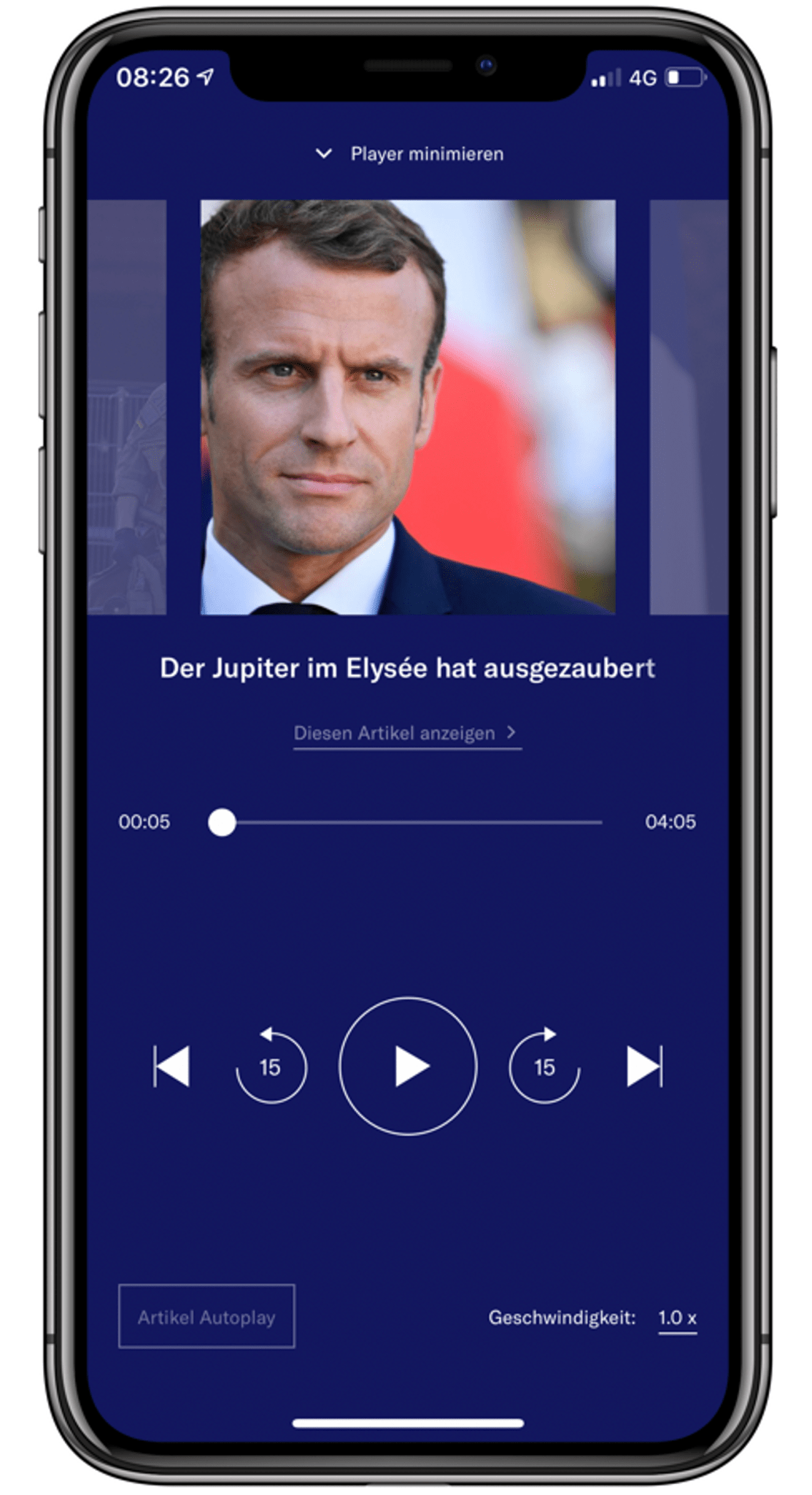Minimize the player with Player minimieren
The image size is (812, 1495).
[409, 154]
